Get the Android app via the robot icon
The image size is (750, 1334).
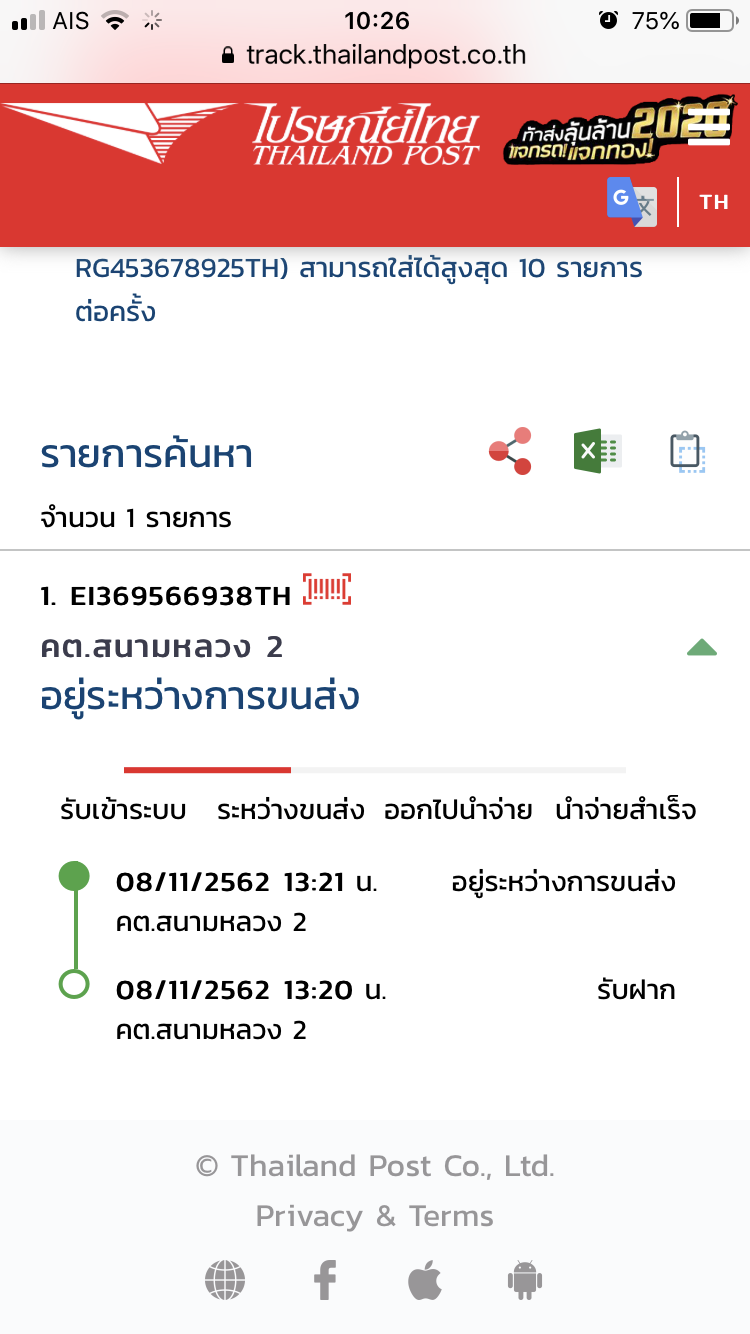click(525, 1279)
